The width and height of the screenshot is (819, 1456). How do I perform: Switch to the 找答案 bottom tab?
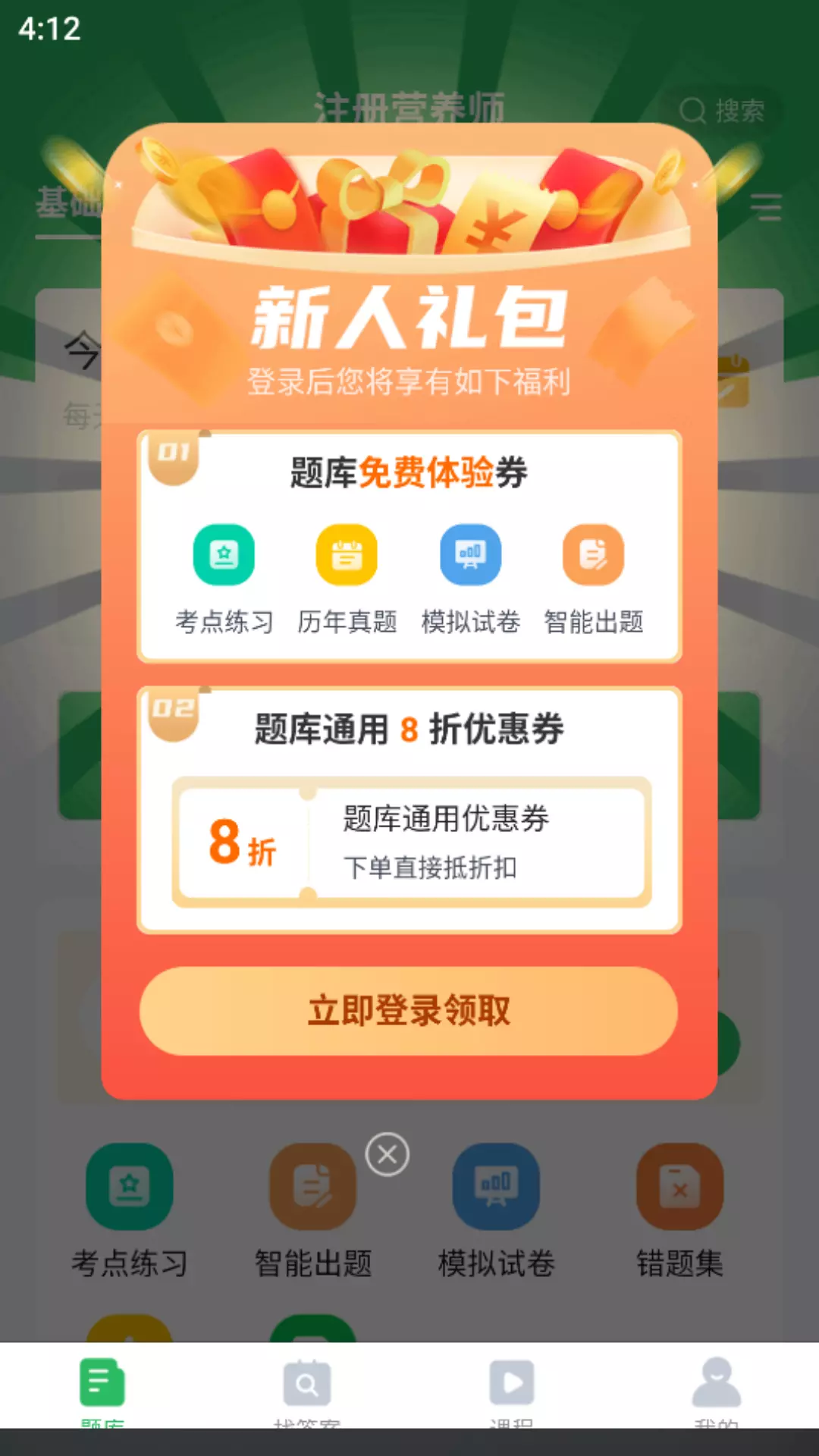[306, 1388]
